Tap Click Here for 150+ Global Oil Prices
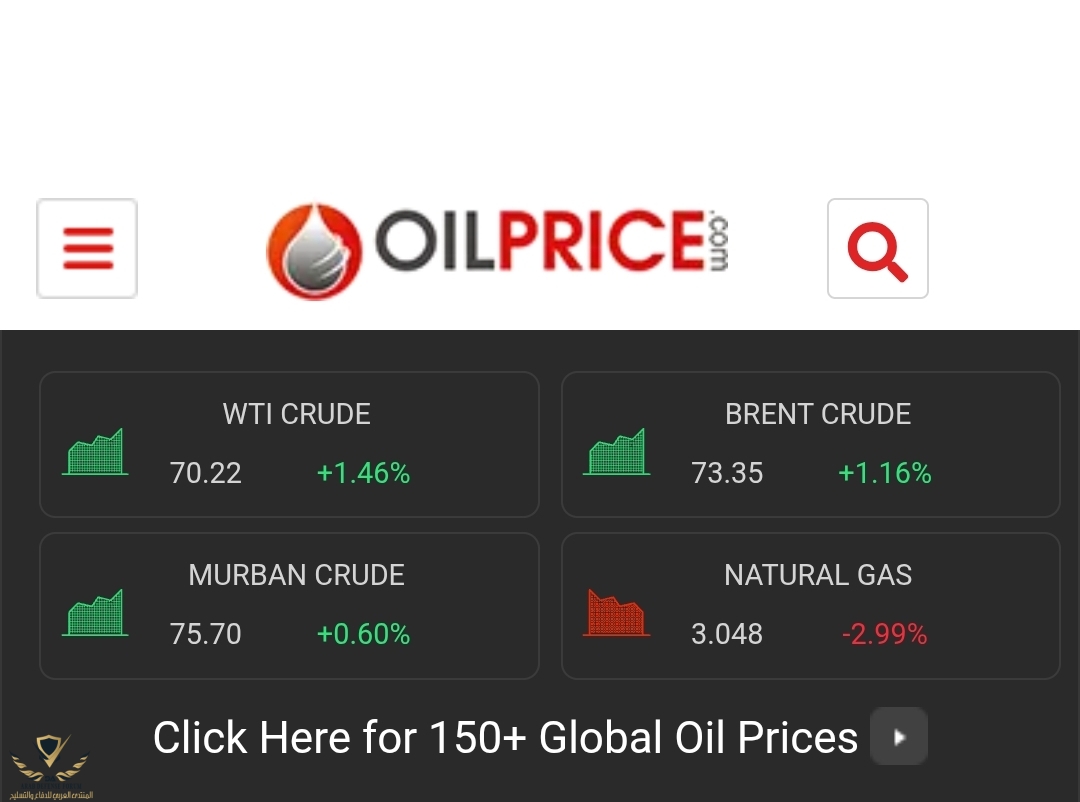1080x802 pixels. [505, 738]
